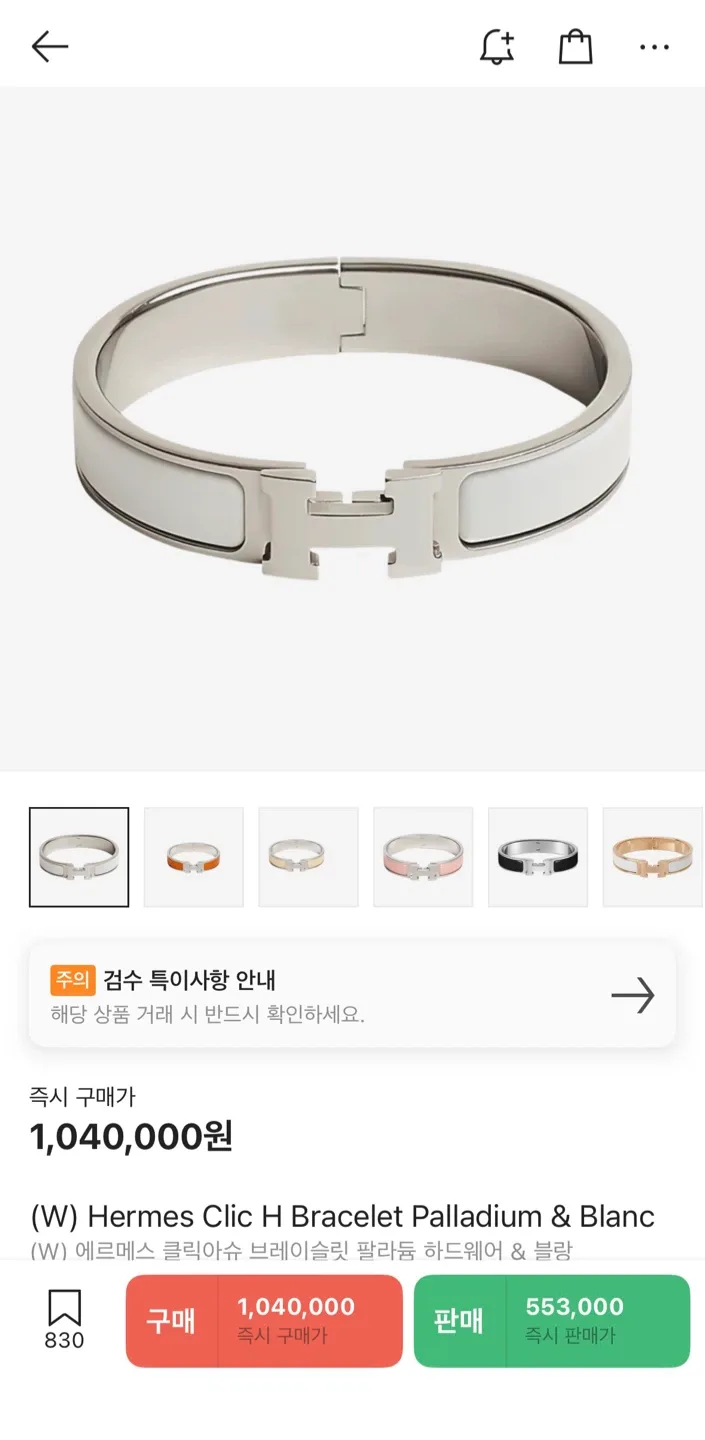Open the 검수 특이사항 안내 notice
The image size is (705, 1440).
click(x=352, y=994)
